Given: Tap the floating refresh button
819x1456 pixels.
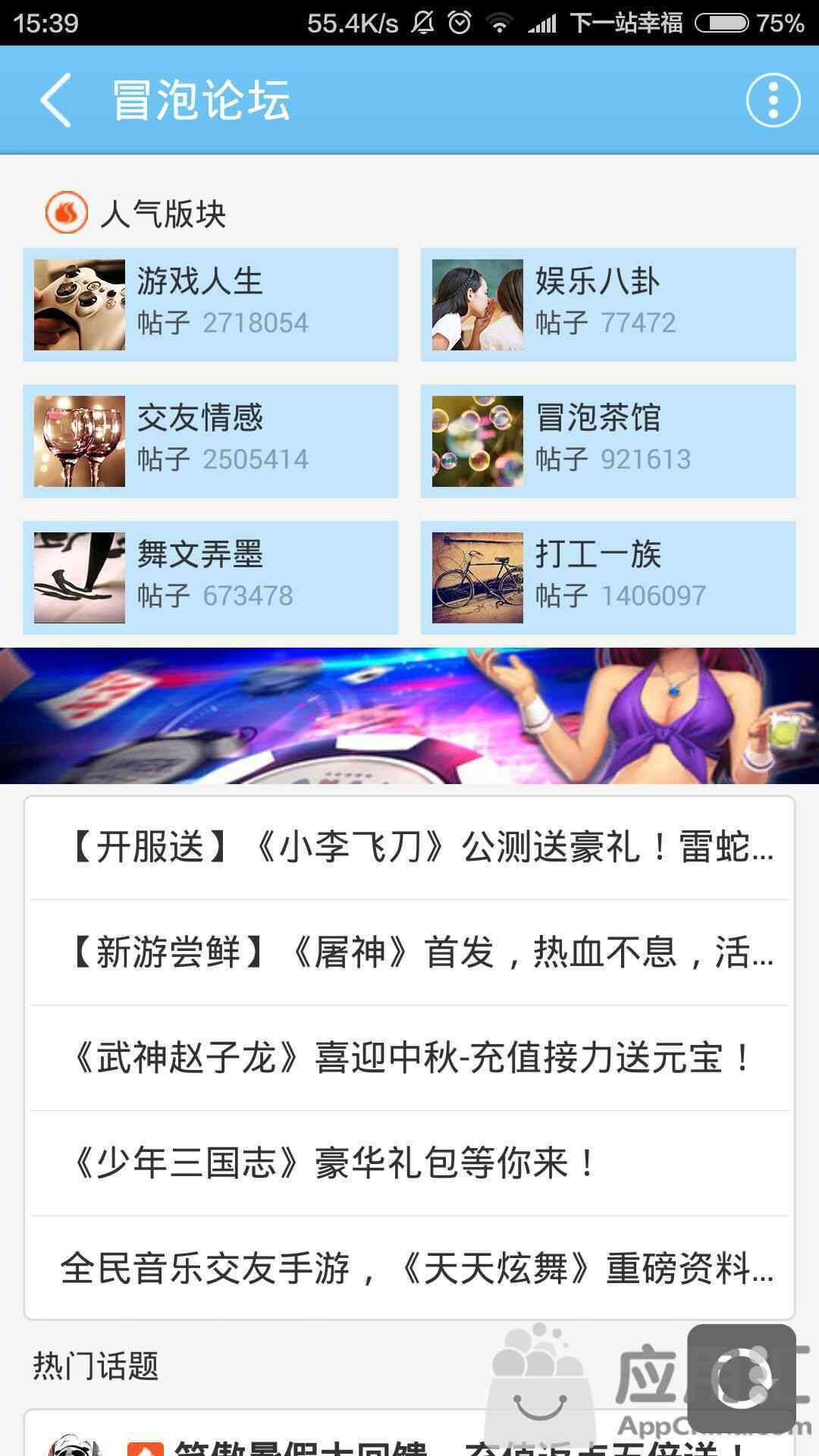Looking at the screenshot, I should point(741,1379).
